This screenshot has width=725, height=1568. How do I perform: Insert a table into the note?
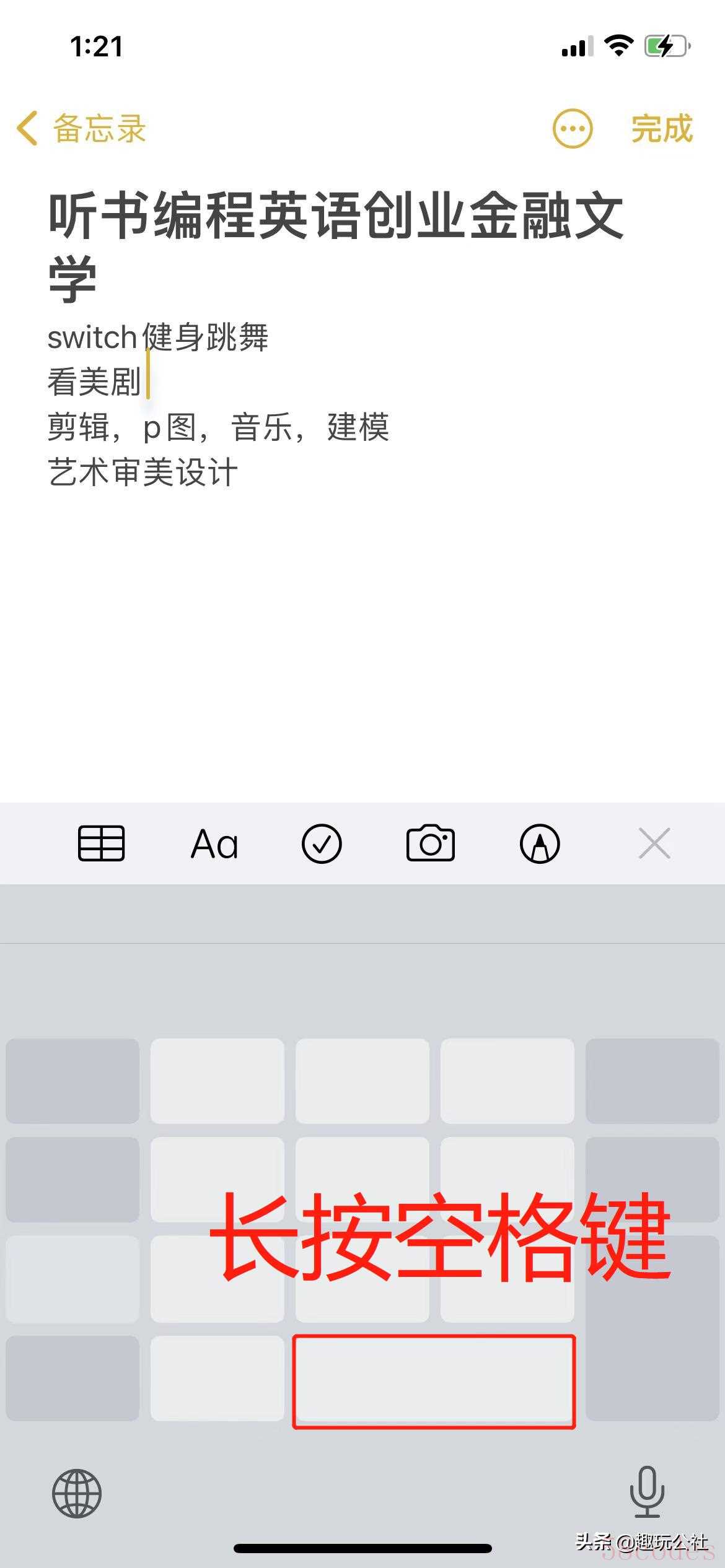(x=101, y=843)
